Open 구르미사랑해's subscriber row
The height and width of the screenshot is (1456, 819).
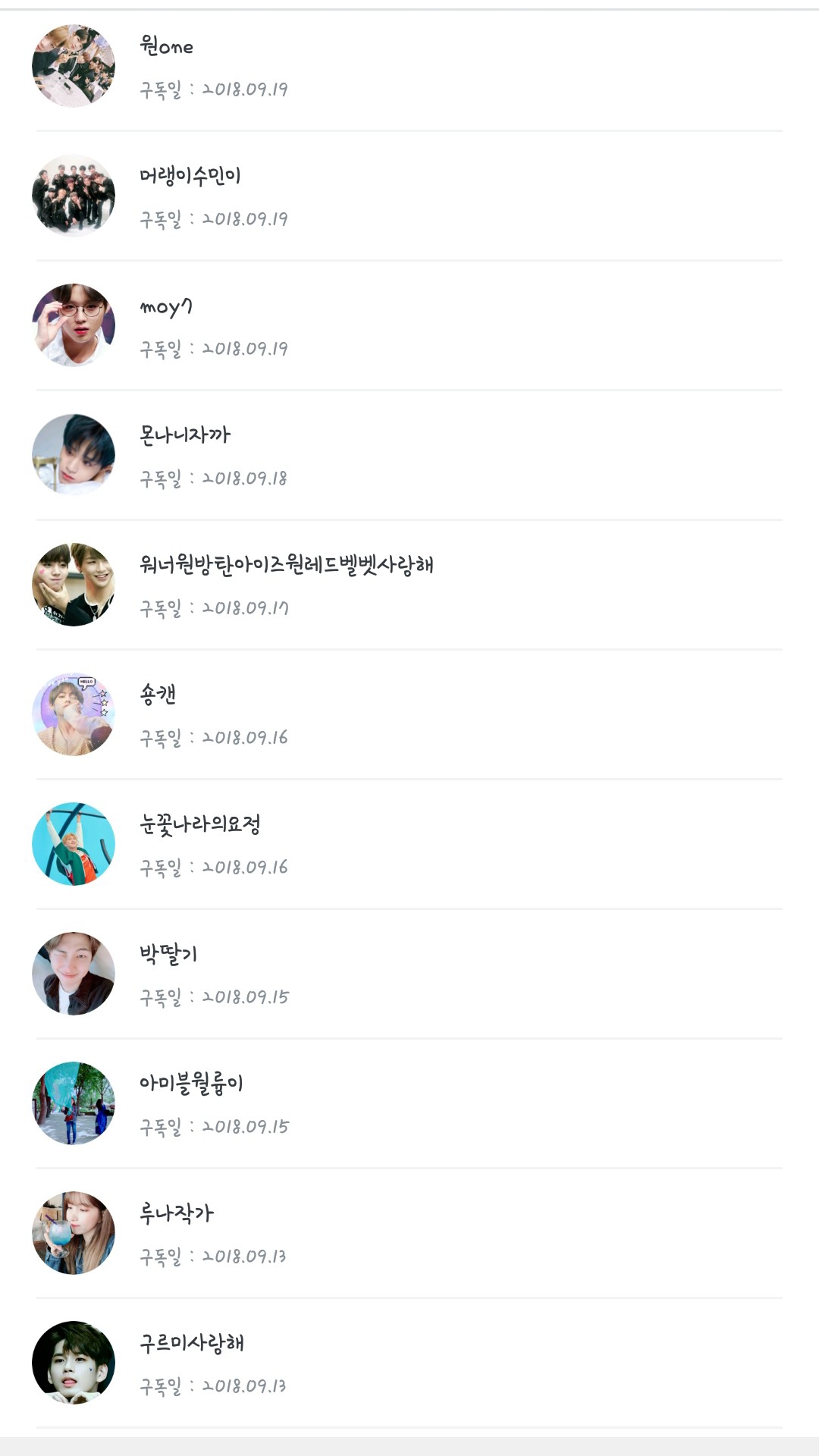pyautogui.click(x=409, y=1363)
